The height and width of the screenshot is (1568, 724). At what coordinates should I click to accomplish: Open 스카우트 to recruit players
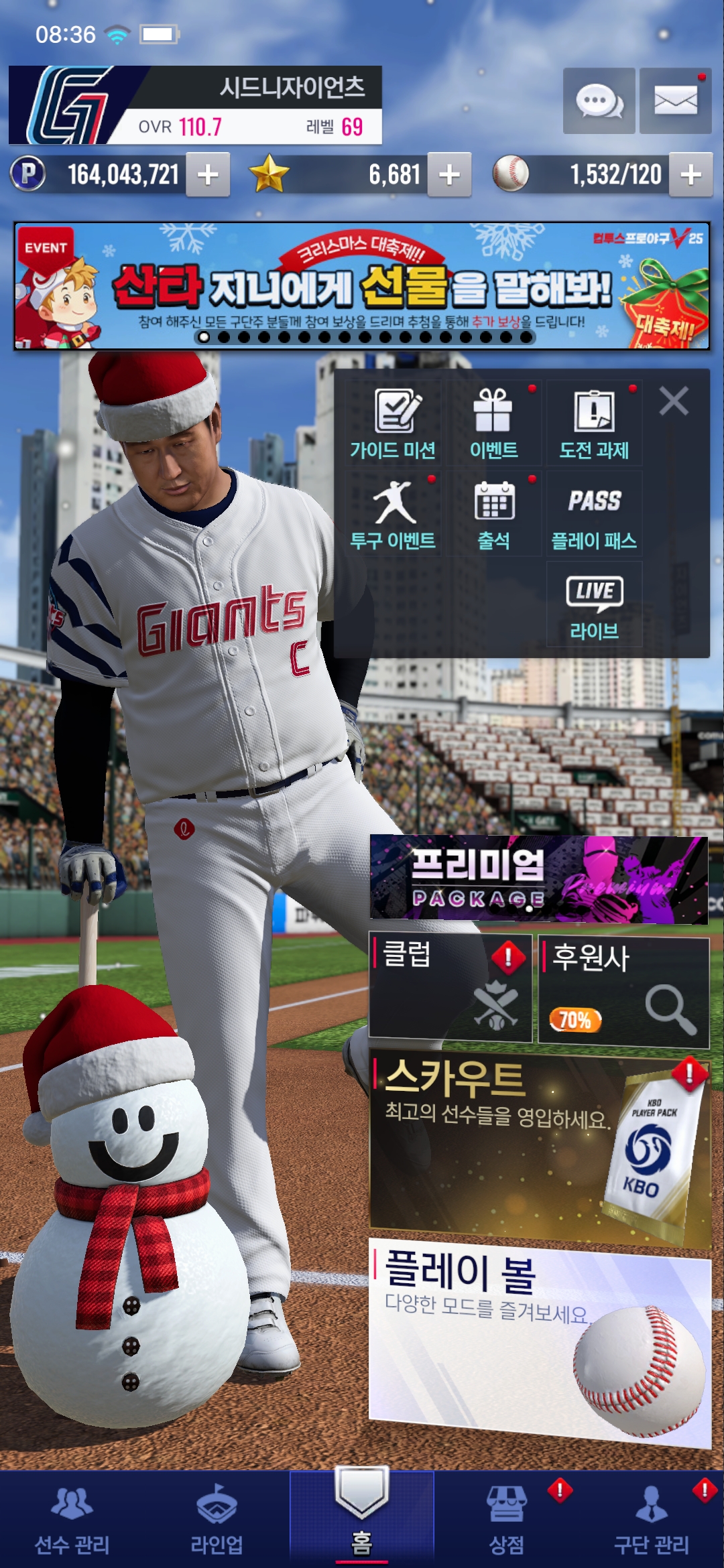540,1146
